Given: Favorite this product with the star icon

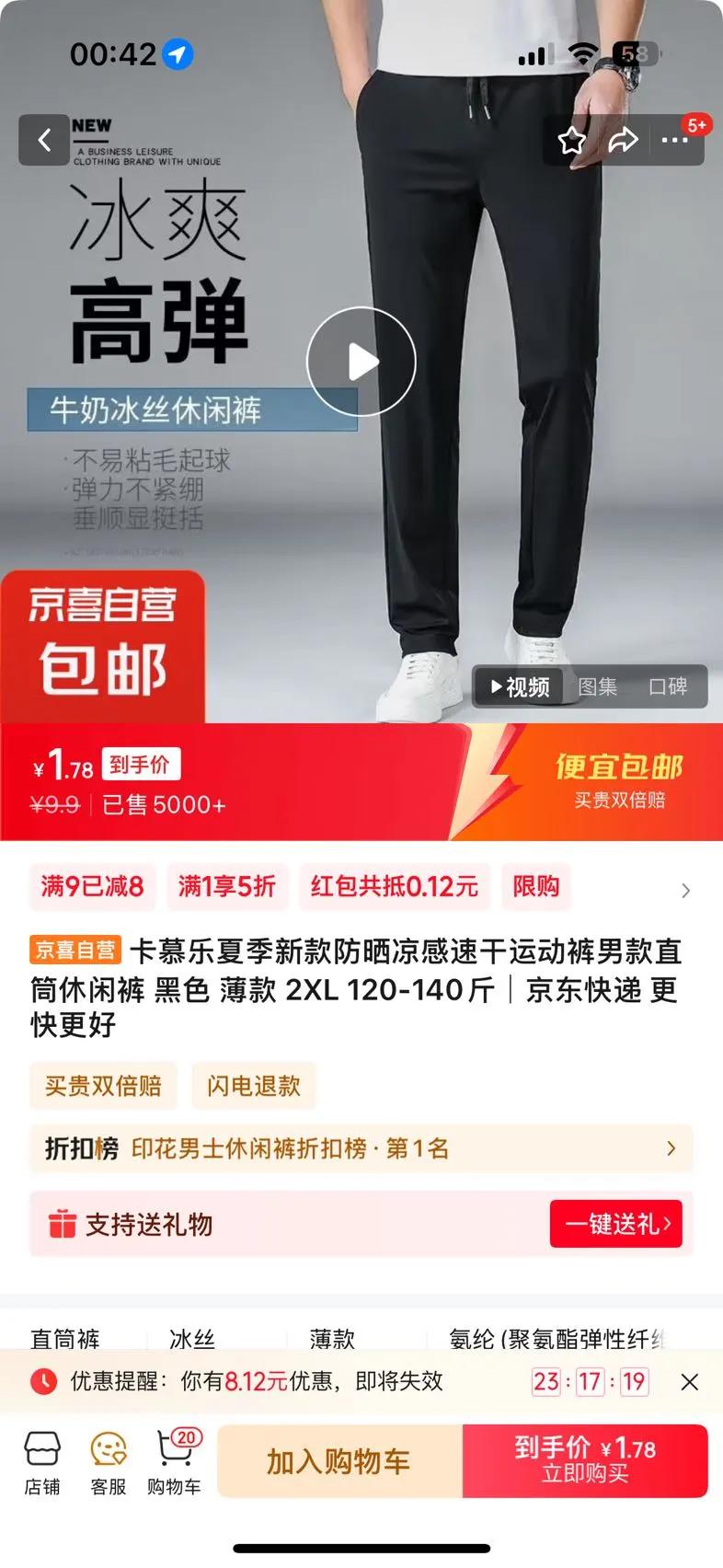Looking at the screenshot, I should click(x=572, y=141).
